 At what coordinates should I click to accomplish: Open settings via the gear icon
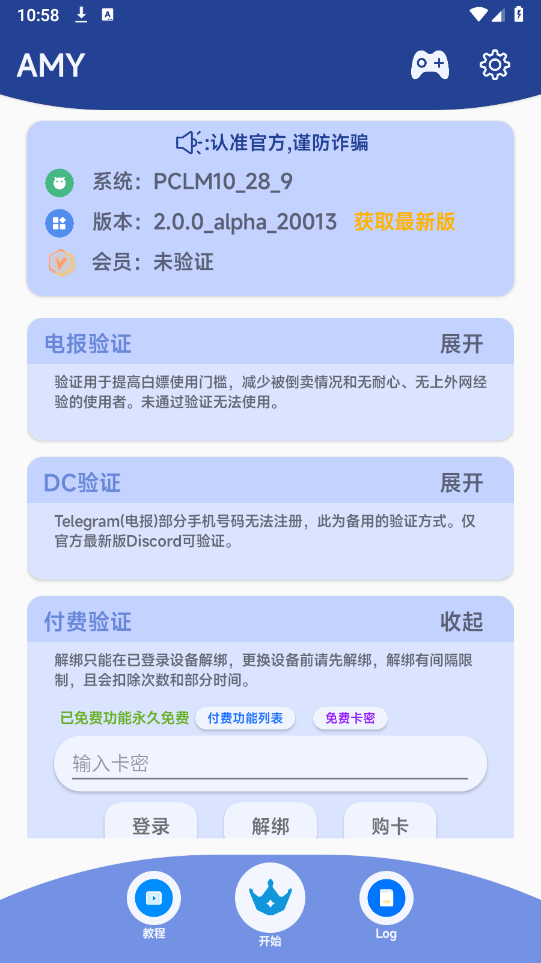tap(494, 64)
